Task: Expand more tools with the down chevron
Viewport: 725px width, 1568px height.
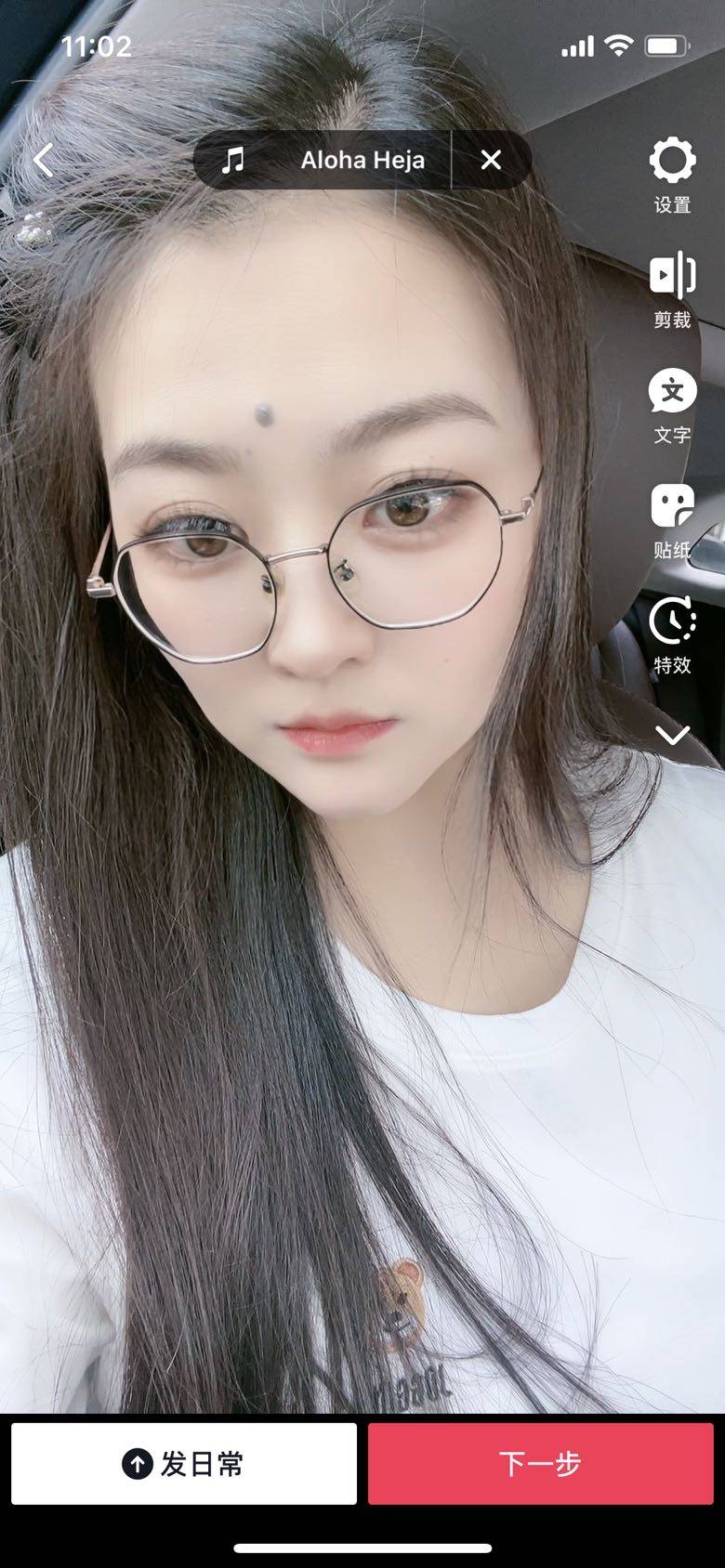Action: tap(672, 736)
